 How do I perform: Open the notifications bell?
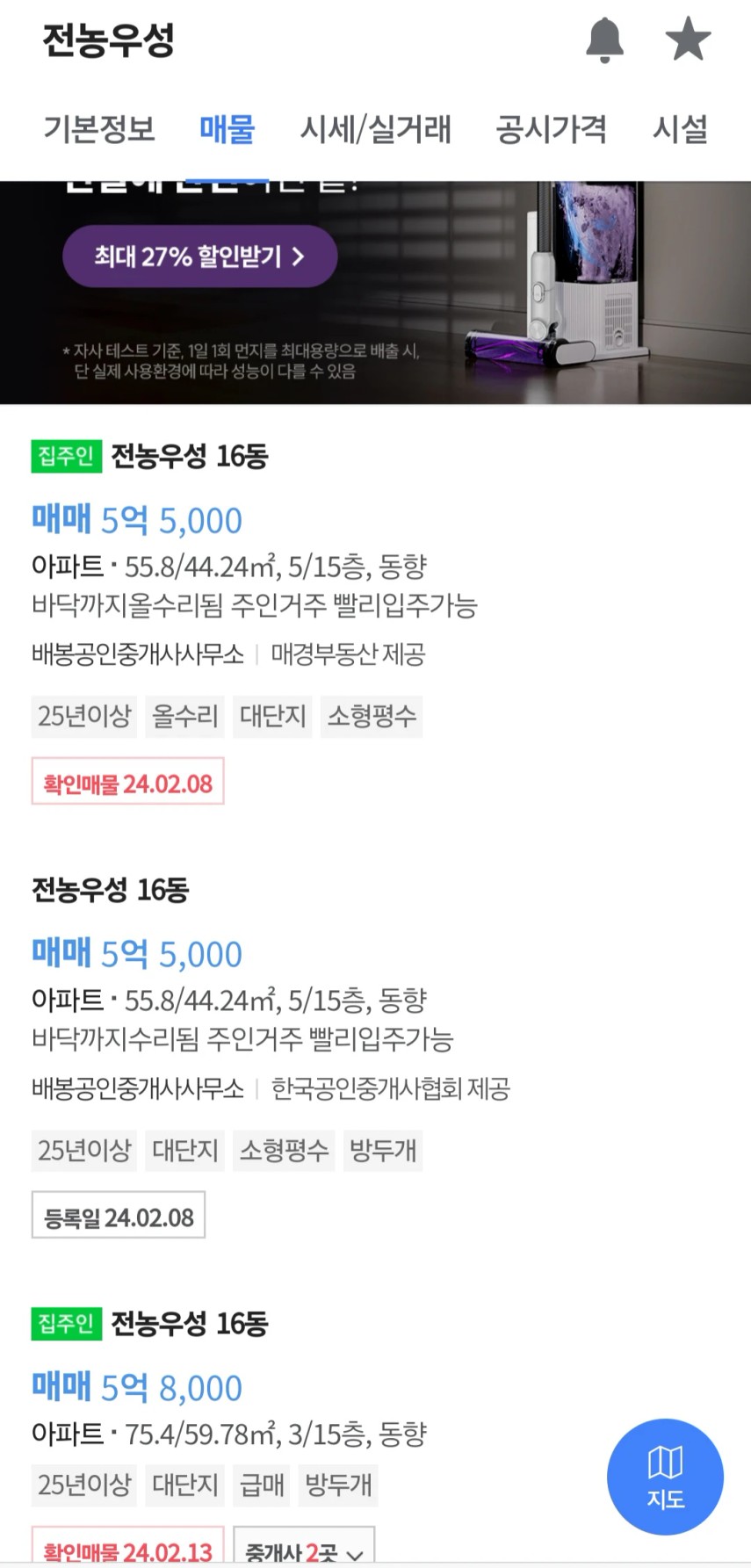604,40
